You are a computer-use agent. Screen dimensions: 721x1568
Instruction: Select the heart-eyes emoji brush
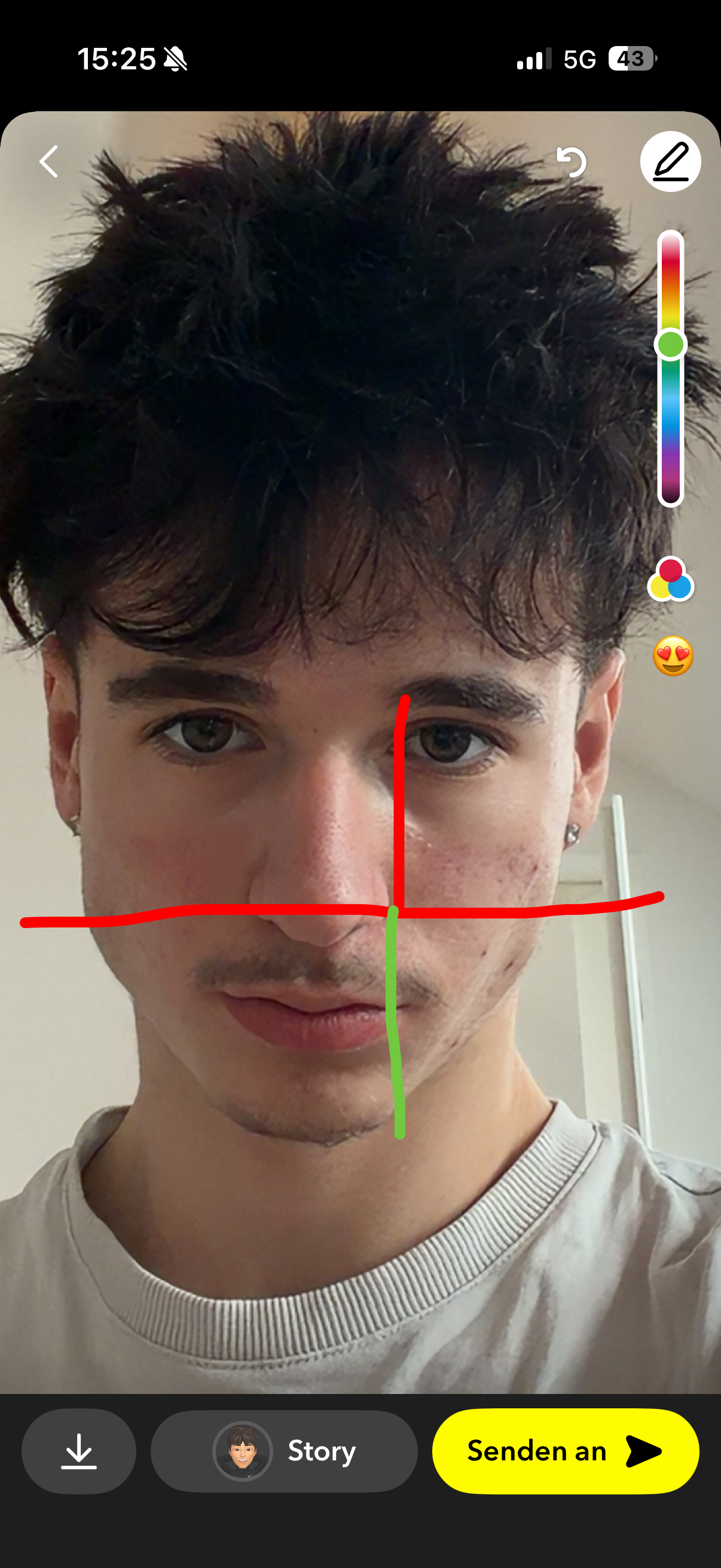click(x=673, y=656)
